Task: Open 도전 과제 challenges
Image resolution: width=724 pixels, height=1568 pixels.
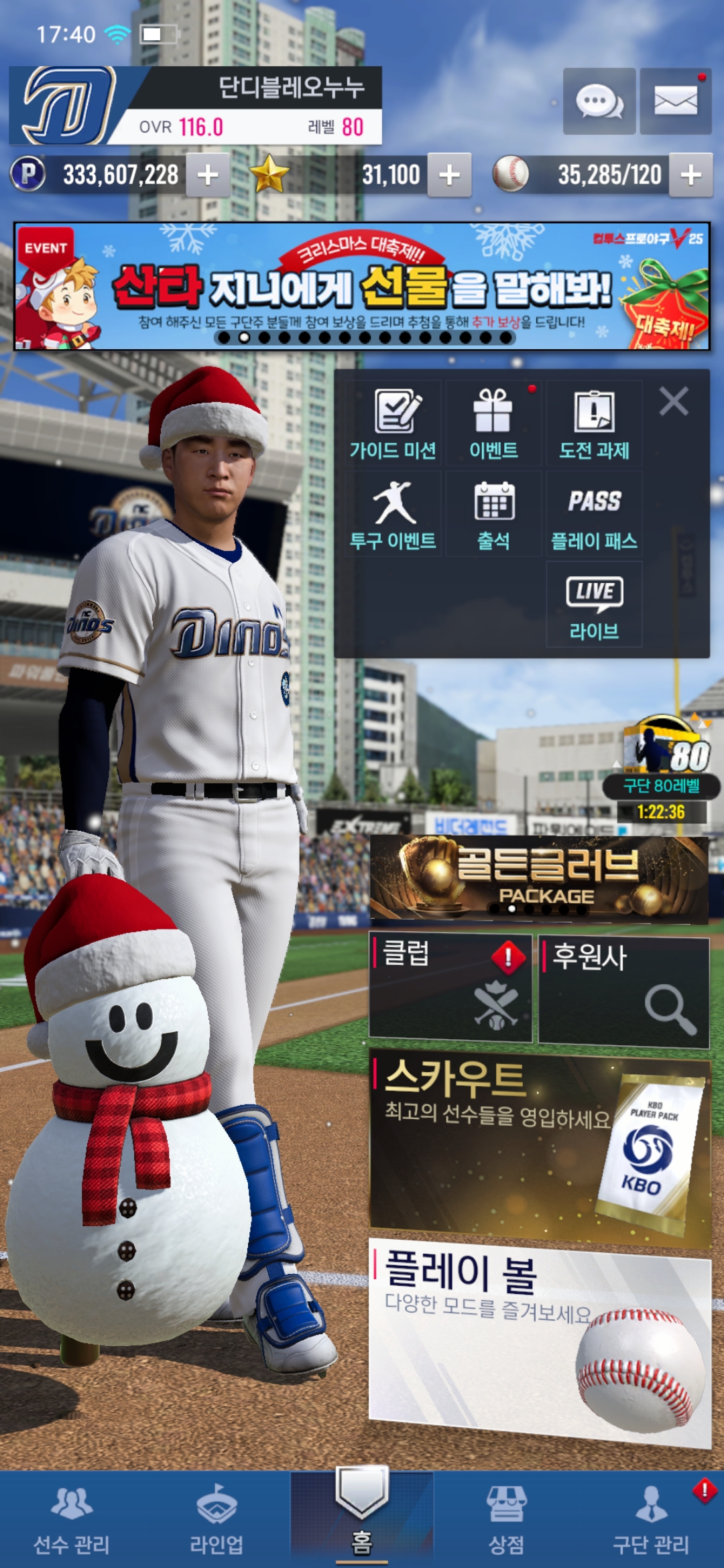Action: coord(594,423)
